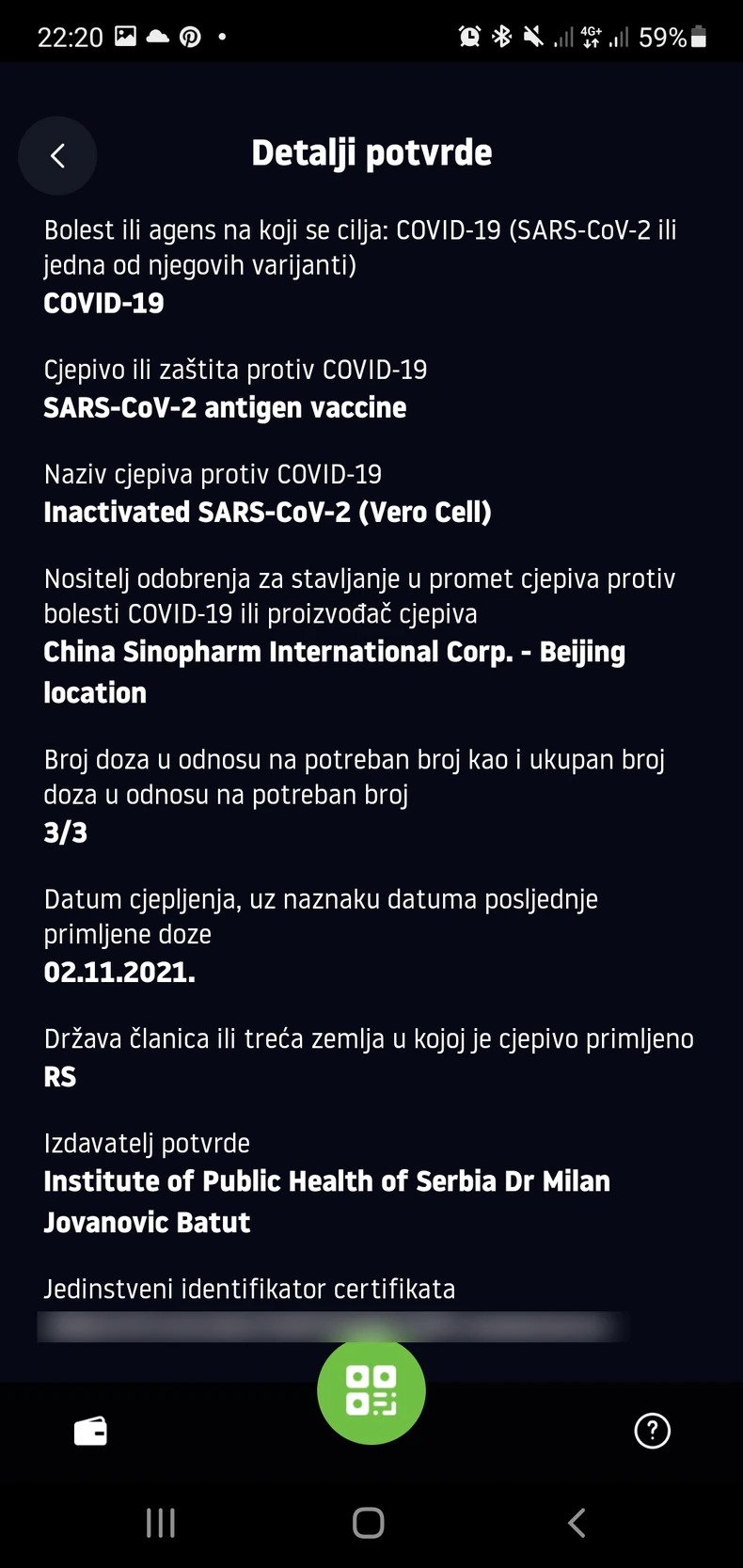Go back with the top-left arrow icon
The width and height of the screenshot is (743, 1568).
point(56,156)
